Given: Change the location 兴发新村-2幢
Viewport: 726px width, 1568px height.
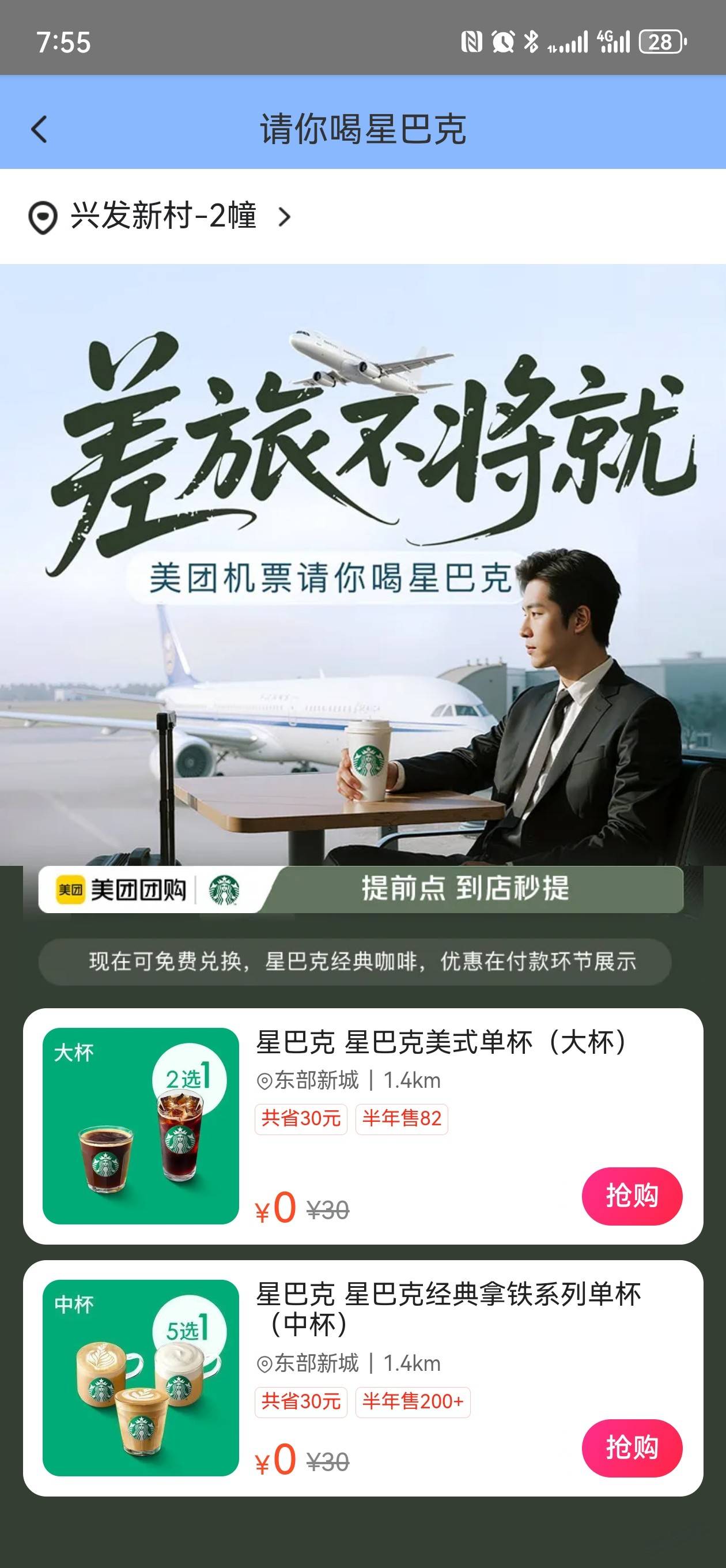Looking at the screenshot, I should tap(161, 217).
